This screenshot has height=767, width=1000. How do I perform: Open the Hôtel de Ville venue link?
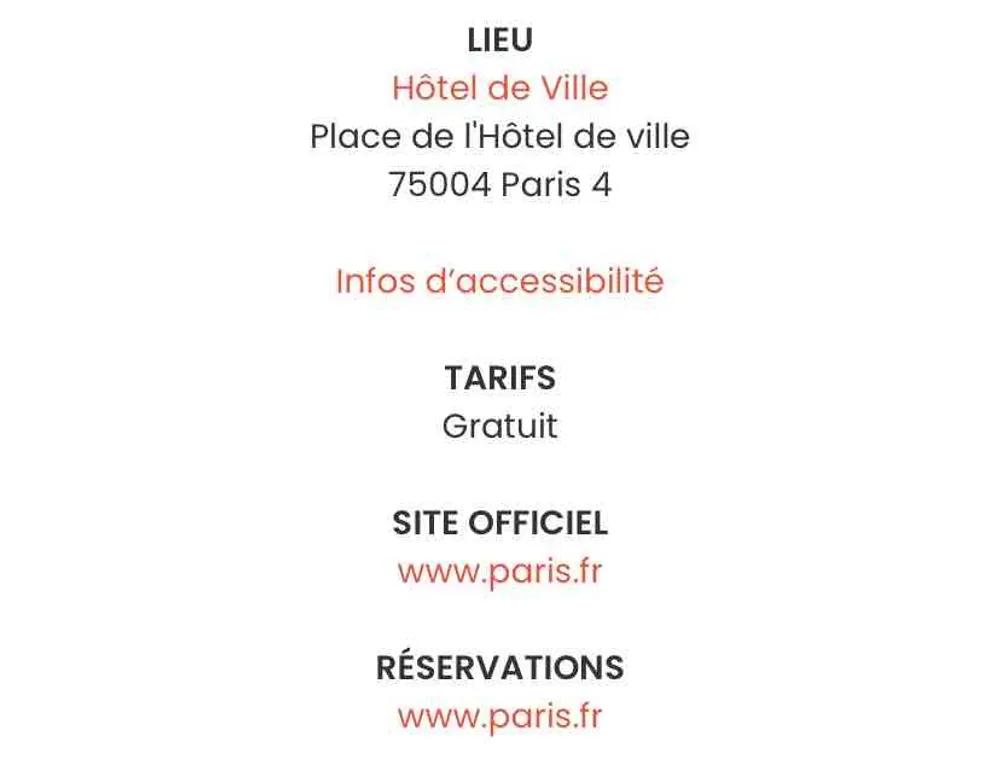point(499,88)
